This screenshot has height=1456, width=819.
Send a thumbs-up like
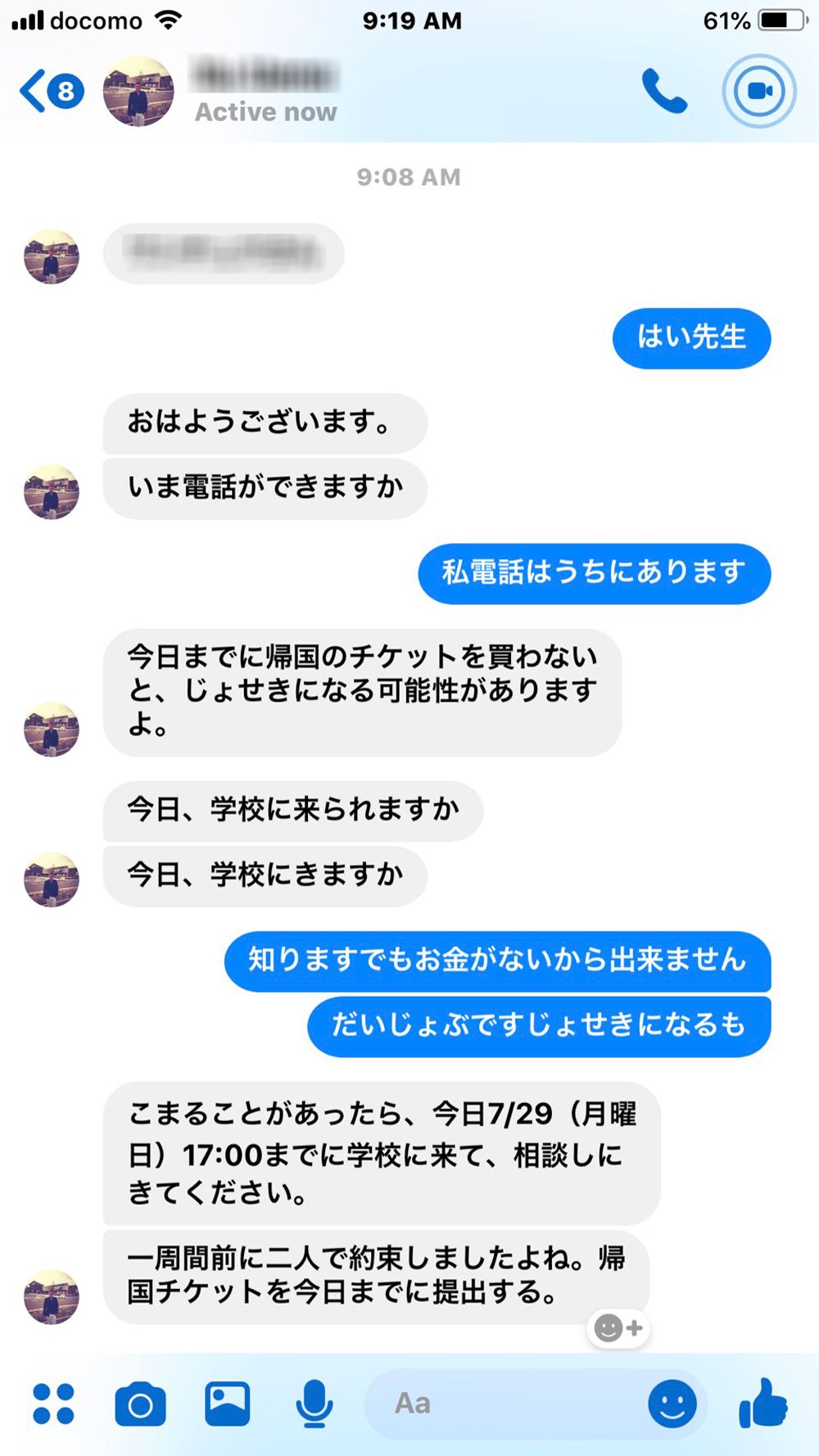pyautogui.click(x=762, y=1404)
